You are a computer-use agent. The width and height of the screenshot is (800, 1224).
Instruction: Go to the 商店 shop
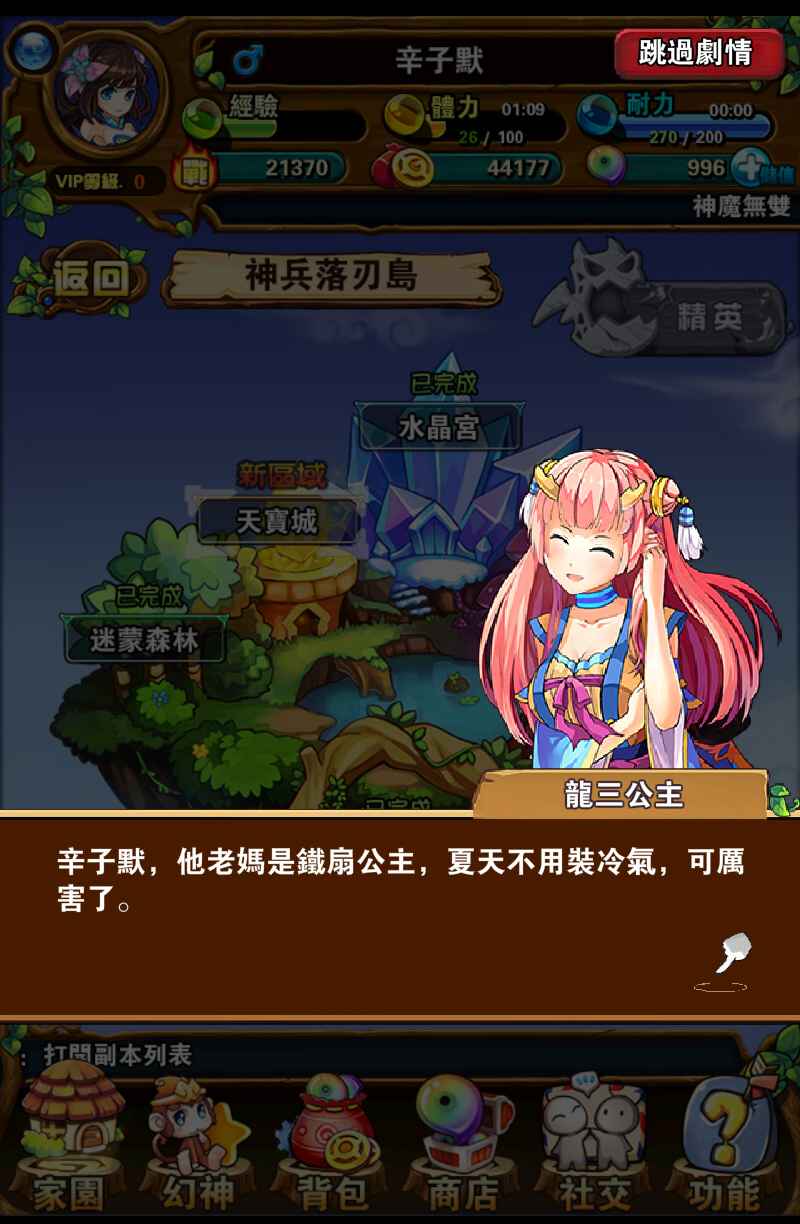pos(462,1140)
